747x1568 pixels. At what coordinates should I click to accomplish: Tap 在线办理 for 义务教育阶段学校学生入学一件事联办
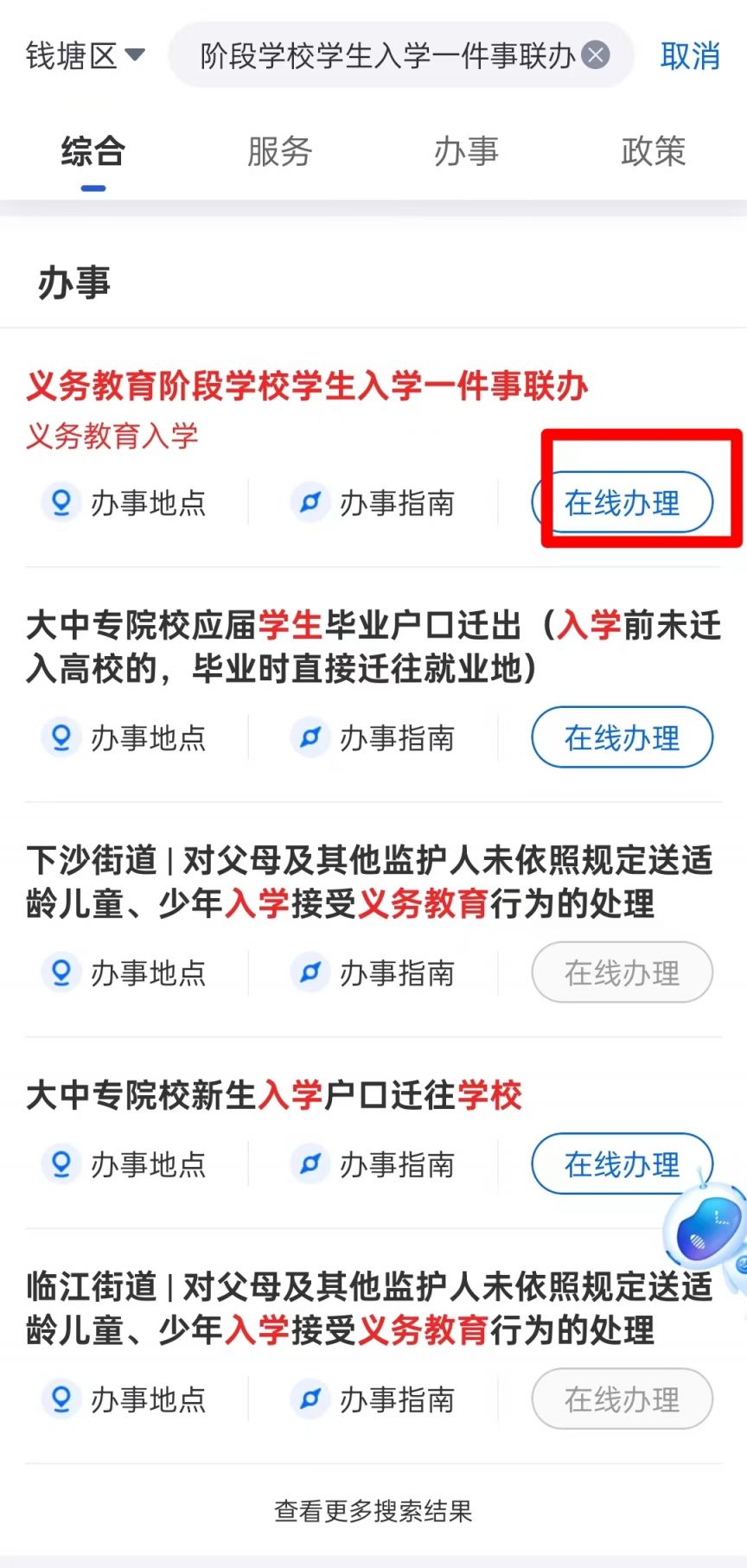coord(622,502)
